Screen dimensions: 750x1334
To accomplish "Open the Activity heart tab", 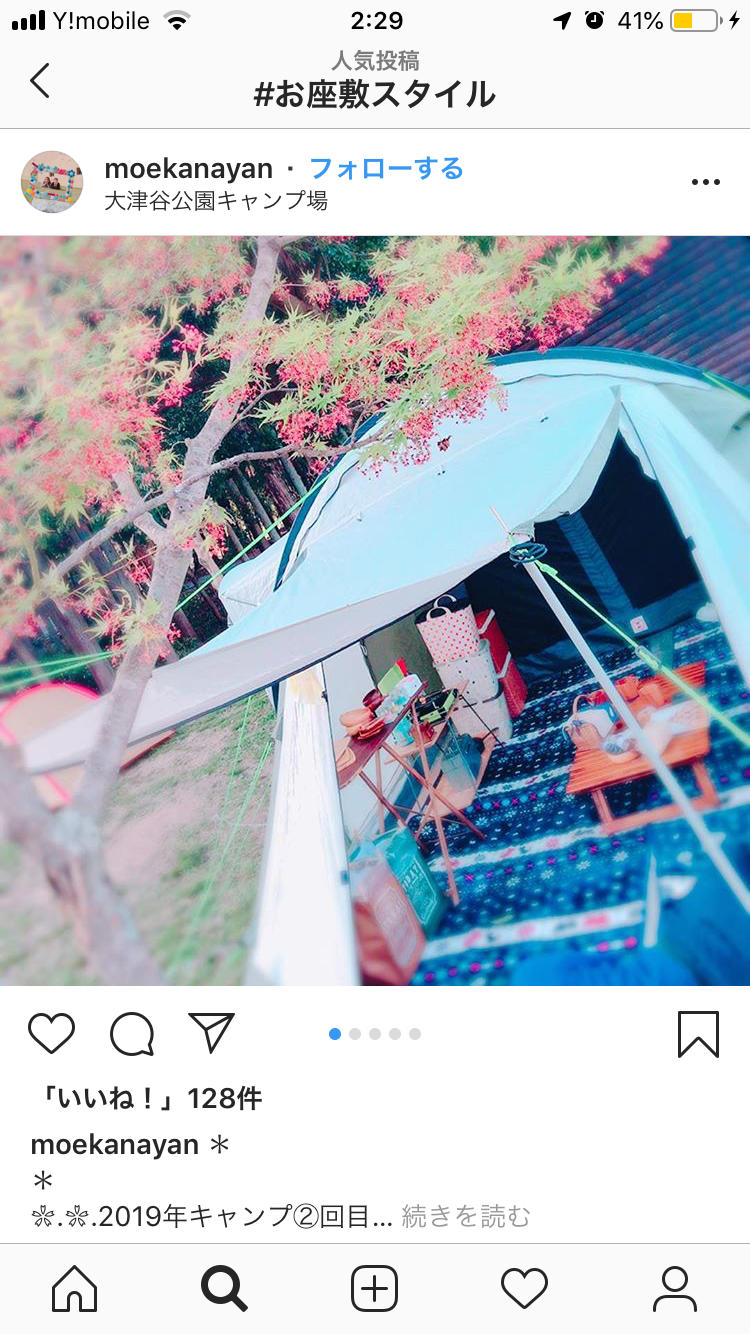I will pyautogui.click(x=524, y=1289).
